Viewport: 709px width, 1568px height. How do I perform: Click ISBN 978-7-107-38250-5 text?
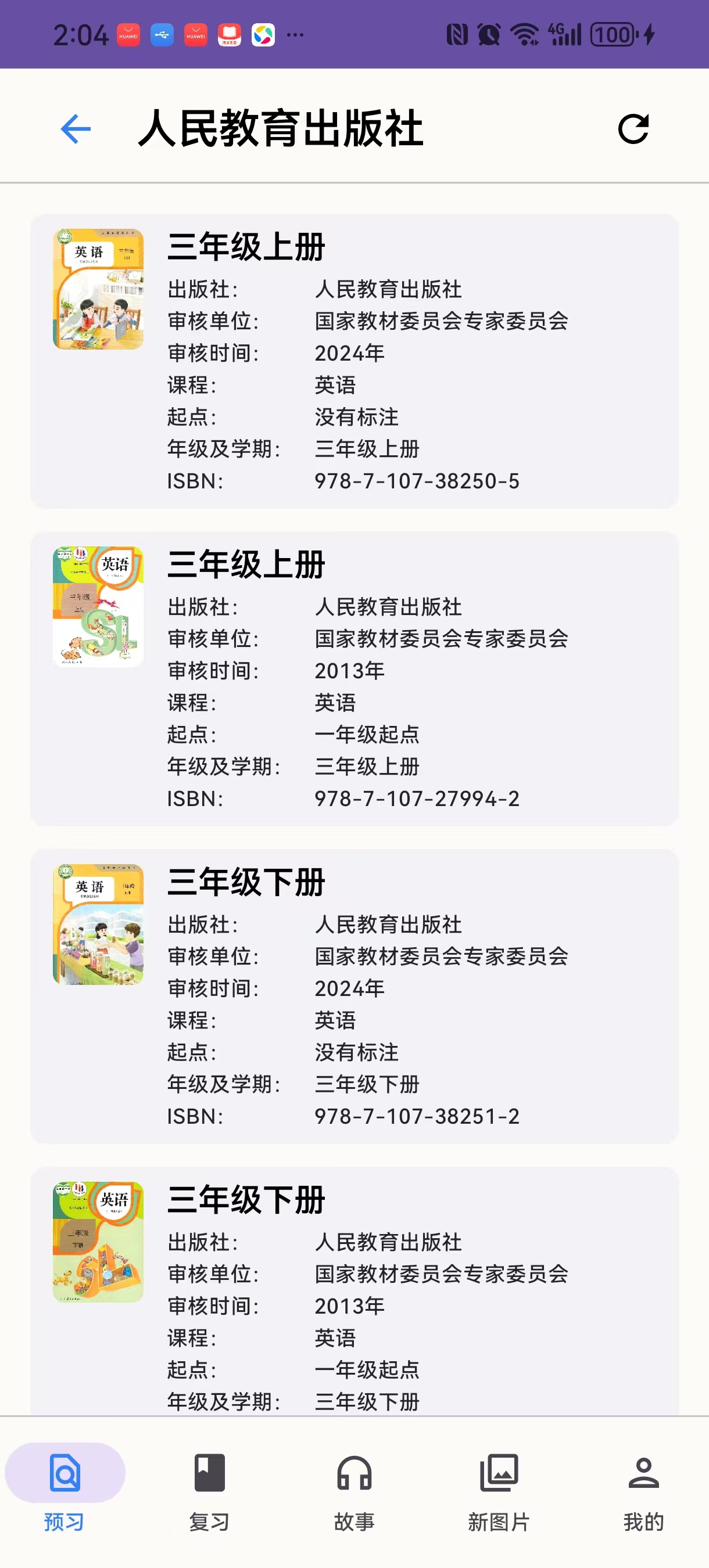tap(416, 481)
